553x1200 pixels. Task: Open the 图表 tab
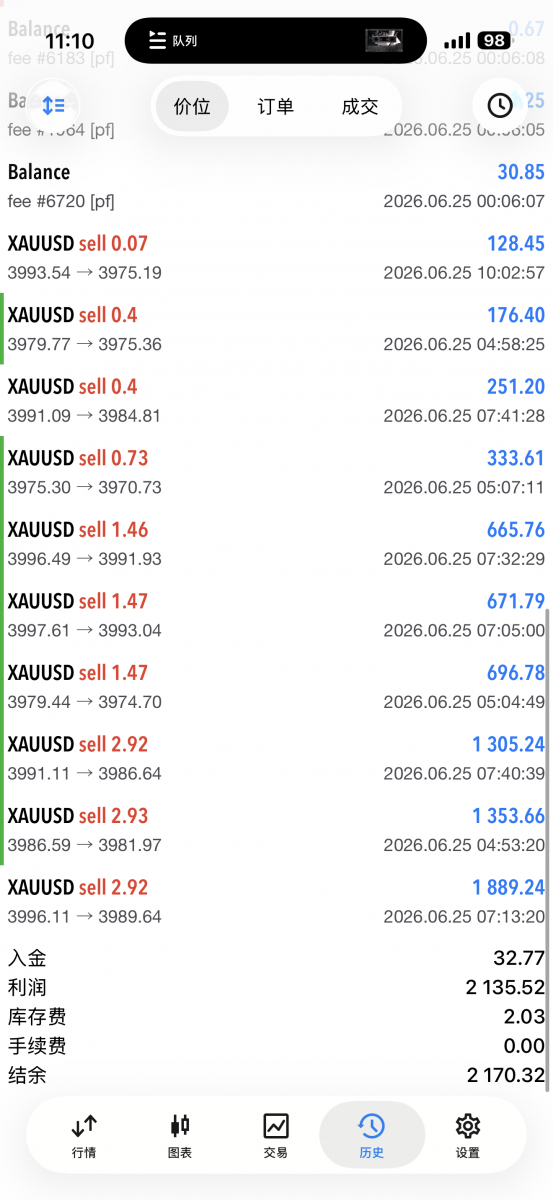[180, 1137]
